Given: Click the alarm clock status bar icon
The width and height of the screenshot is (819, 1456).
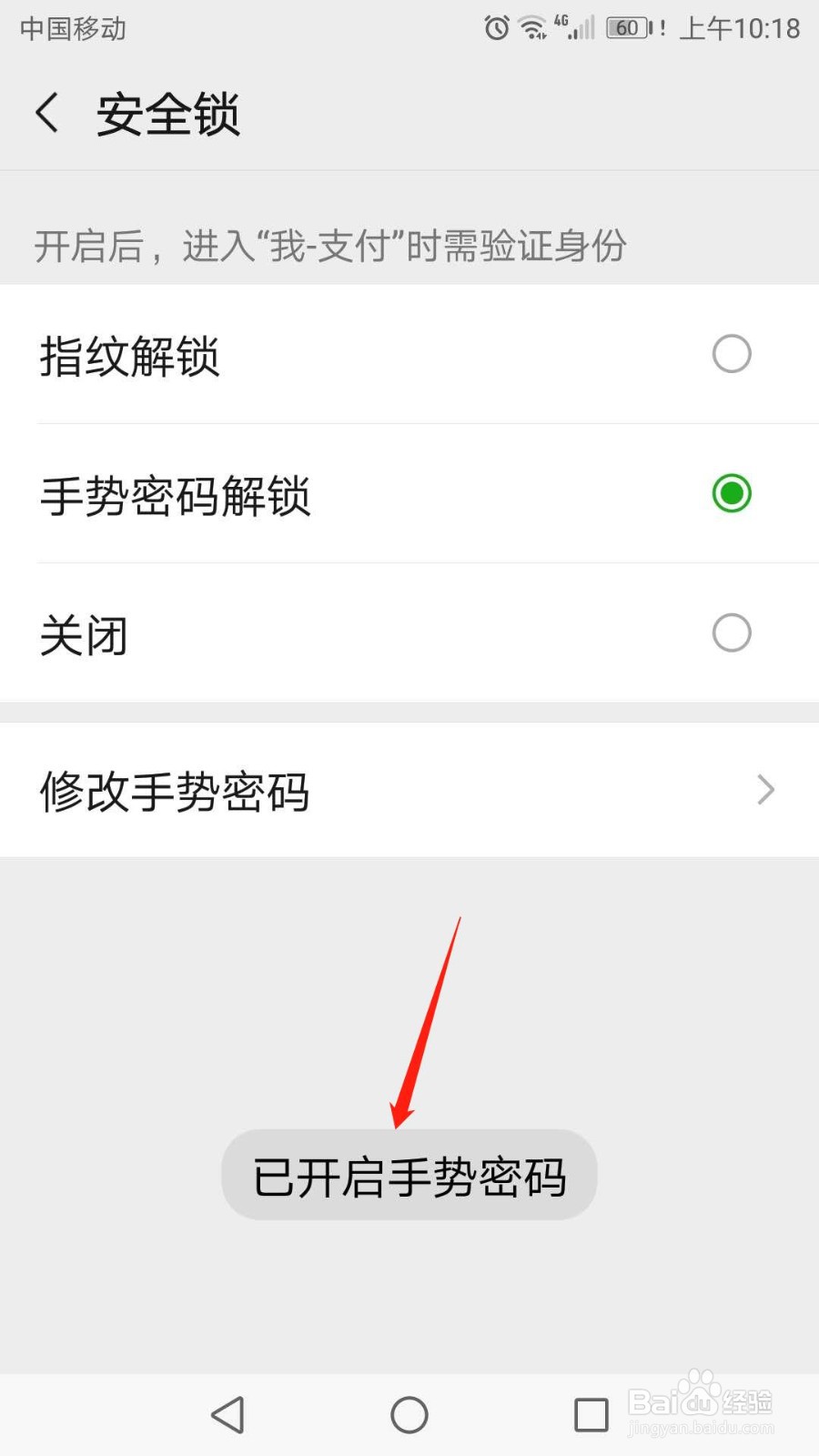Looking at the screenshot, I should (496, 28).
